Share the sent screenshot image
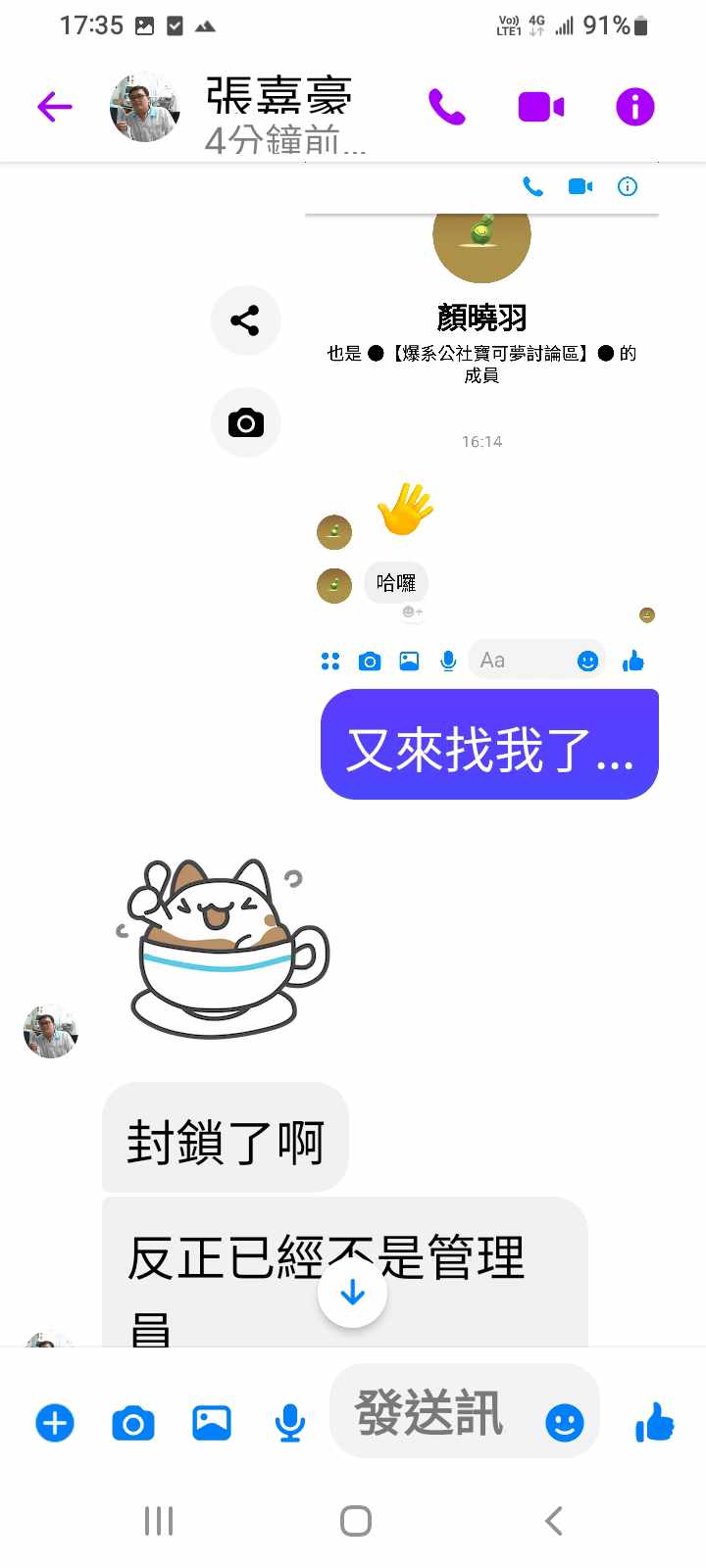This screenshot has height=1568, width=706. (245, 320)
